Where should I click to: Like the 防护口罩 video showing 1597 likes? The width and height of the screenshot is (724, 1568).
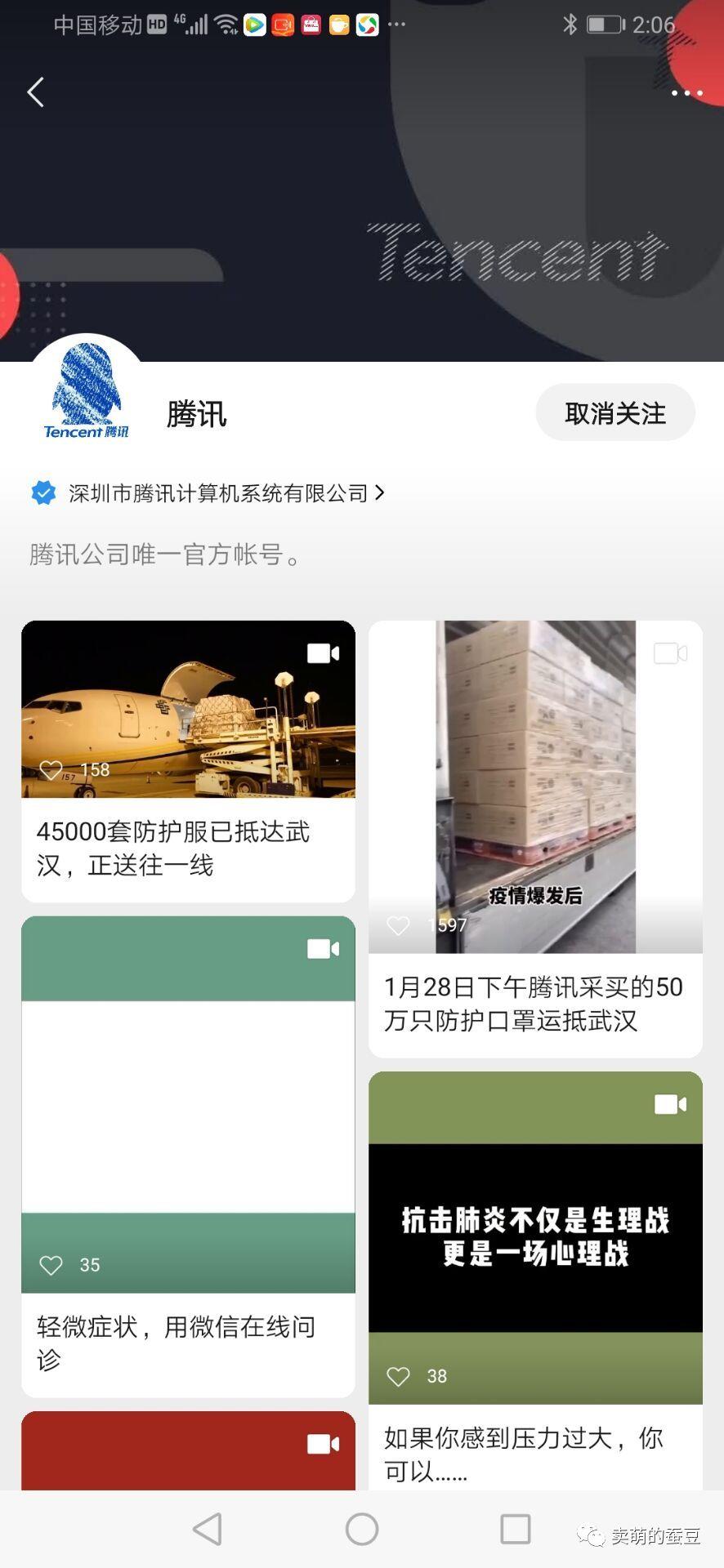coord(400,925)
